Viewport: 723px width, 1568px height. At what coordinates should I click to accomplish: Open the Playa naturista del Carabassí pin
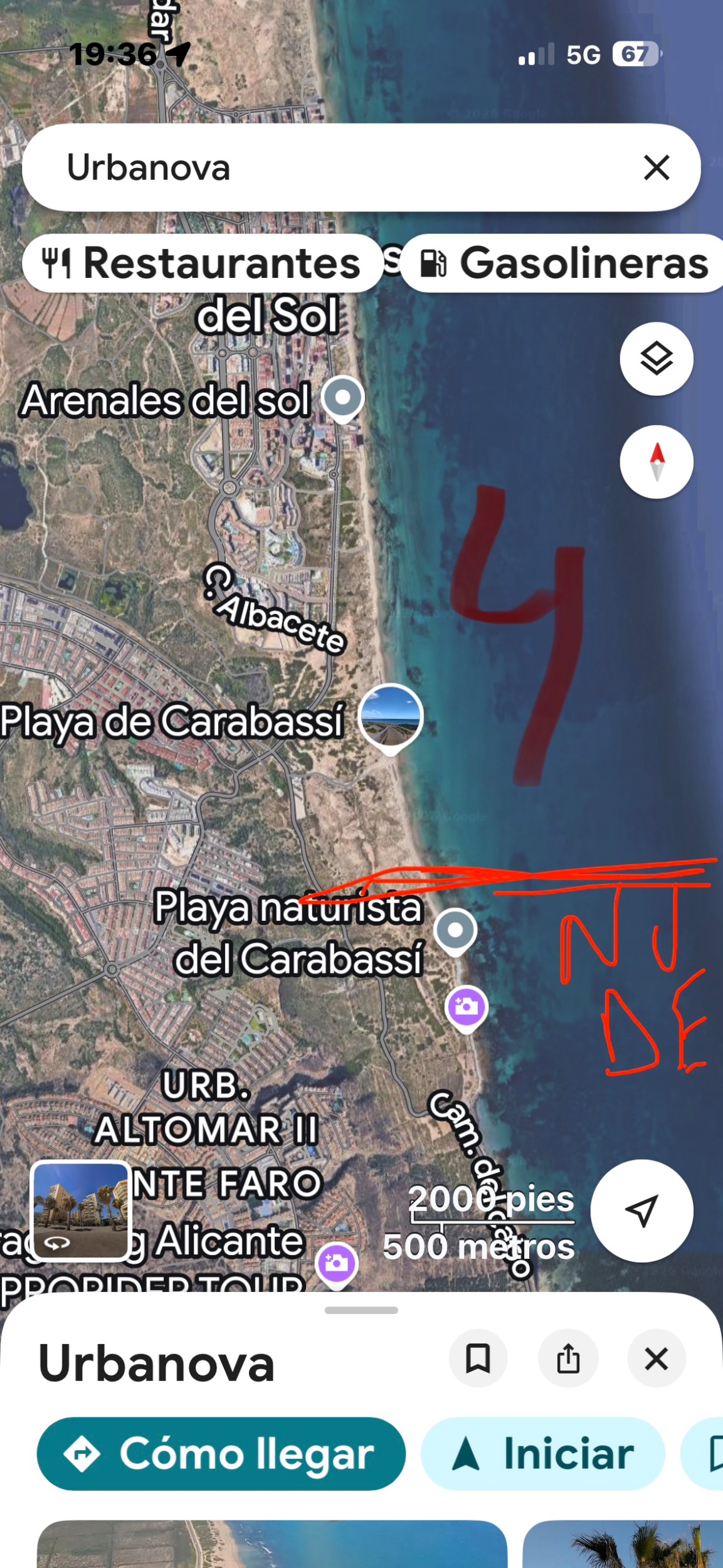456,930
